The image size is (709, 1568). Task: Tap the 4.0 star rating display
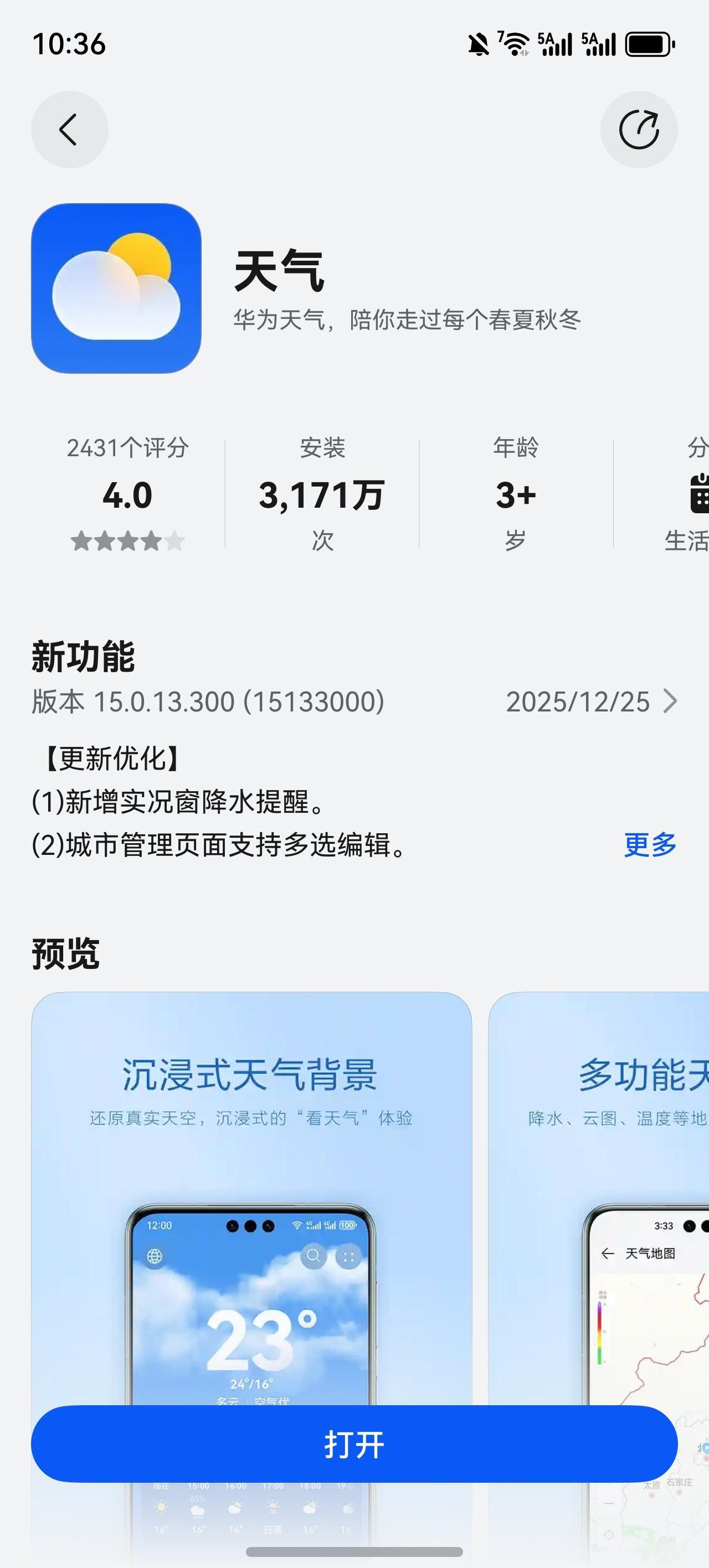tap(127, 495)
